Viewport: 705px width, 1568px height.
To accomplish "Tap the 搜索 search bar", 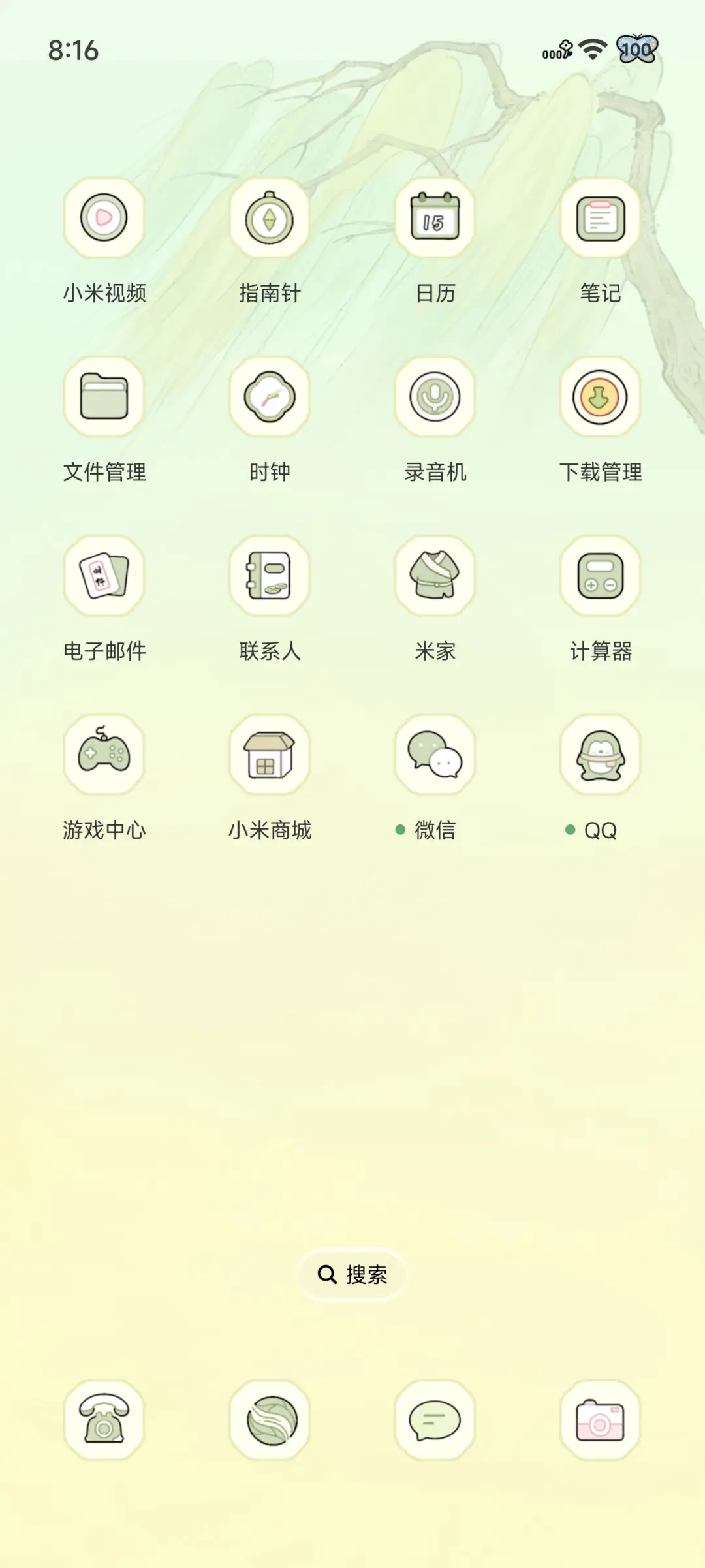I will pyautogui.click(x=352, y=1274).
